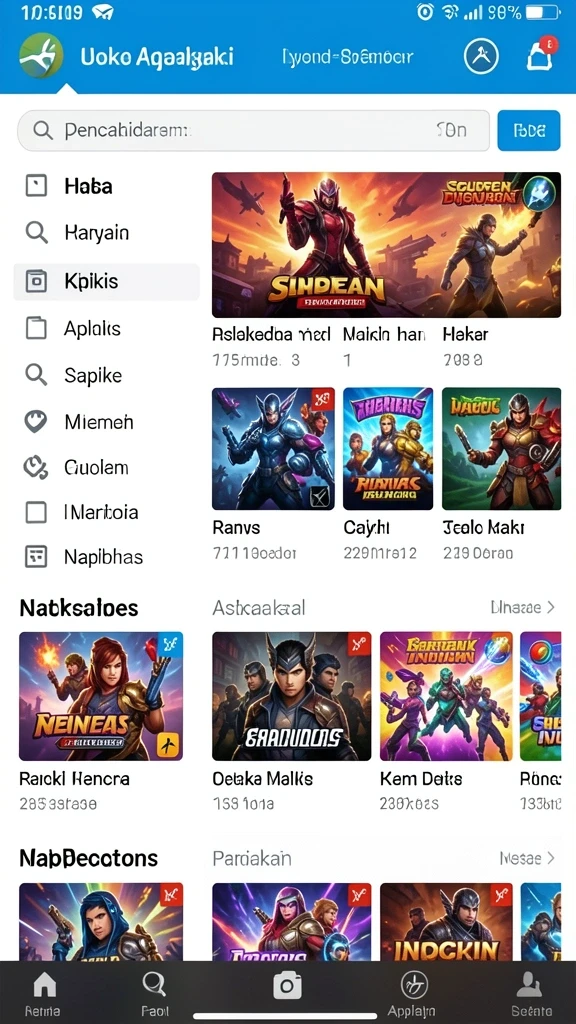Open the large Sindean game banner
This screenshot has width=576, height=1024.
386,245
